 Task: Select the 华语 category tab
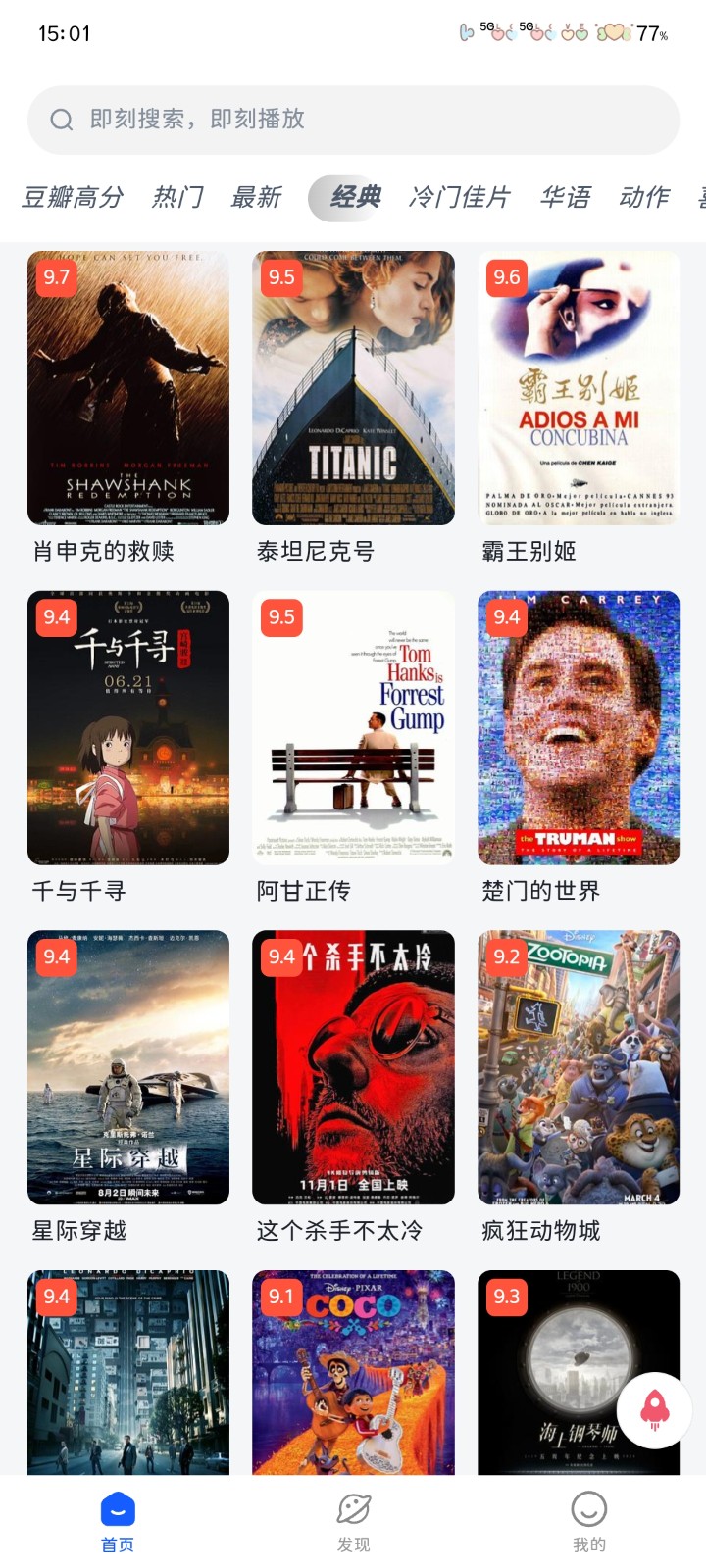pyautogui.click(x=565, y=197)
